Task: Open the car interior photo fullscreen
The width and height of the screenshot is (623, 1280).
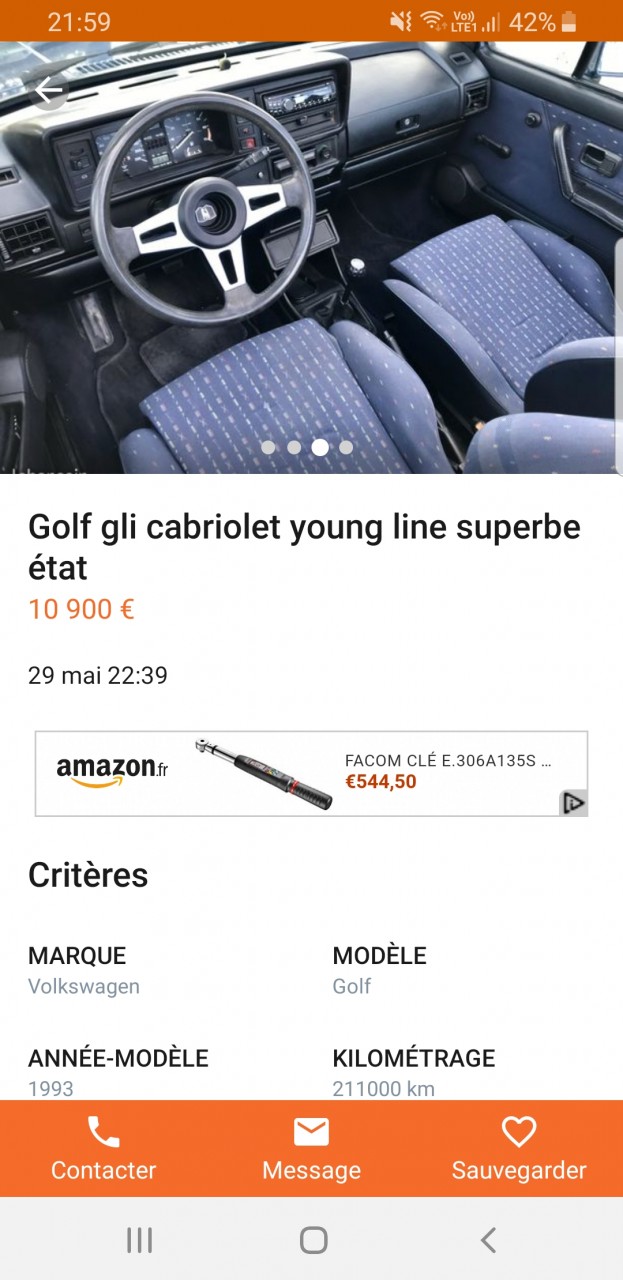Action: (x=311, y=260)
